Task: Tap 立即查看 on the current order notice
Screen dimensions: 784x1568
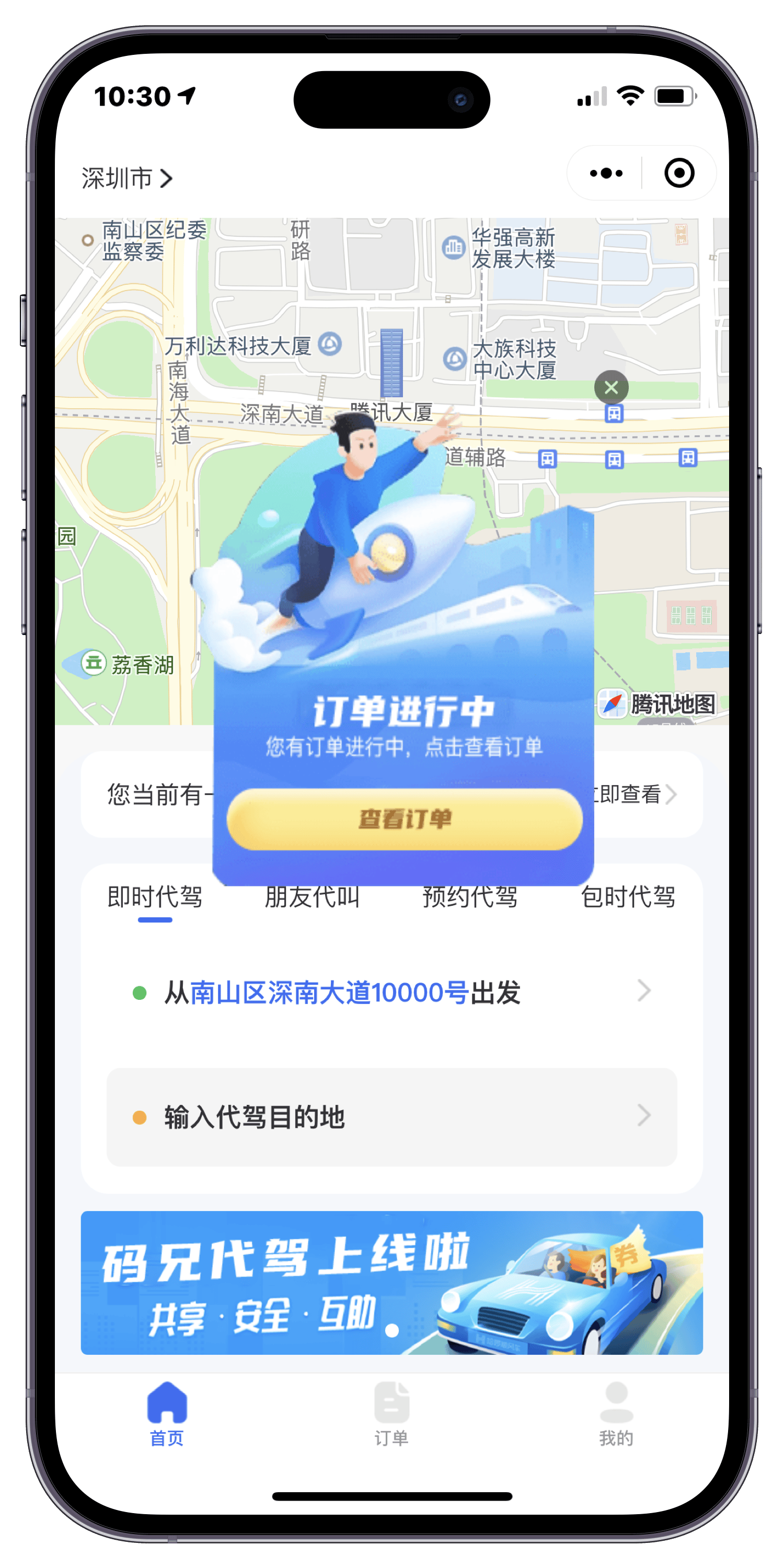Action: pyautogui.click(x=633, y=794)
